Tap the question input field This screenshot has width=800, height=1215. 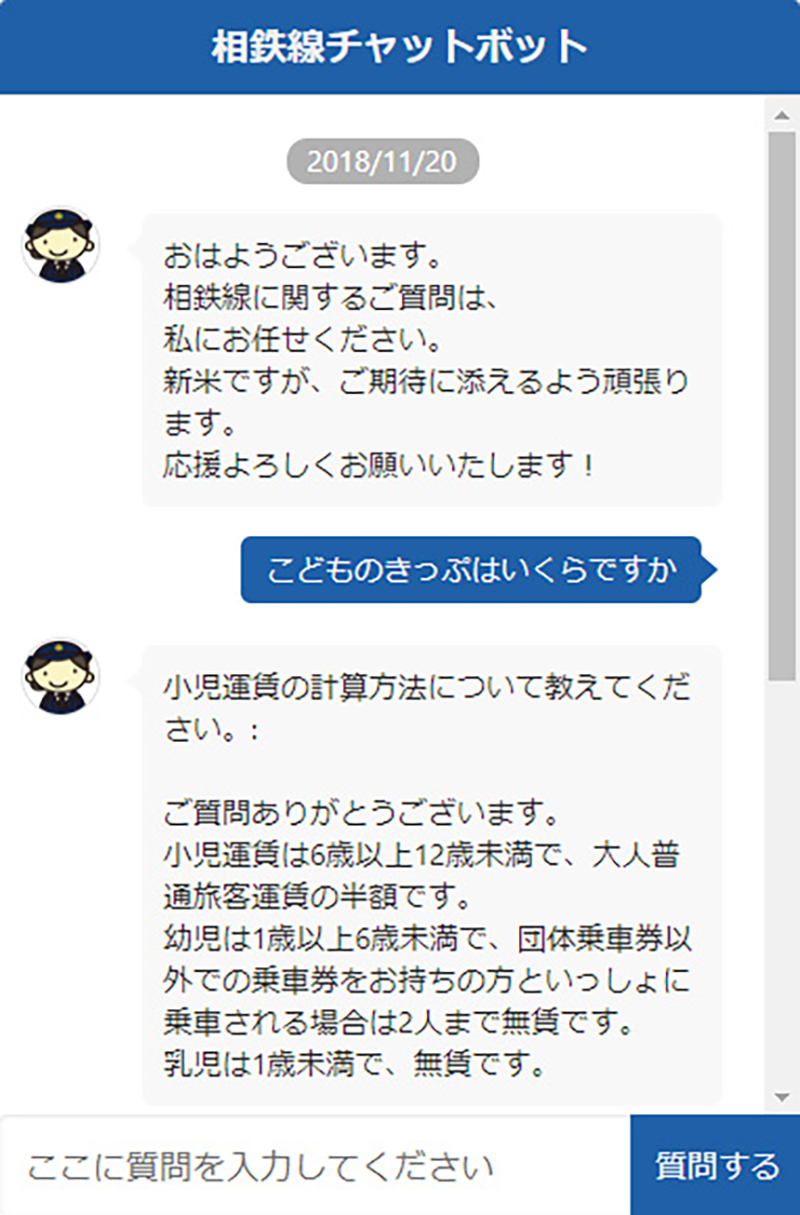(x=315, y=1166)
